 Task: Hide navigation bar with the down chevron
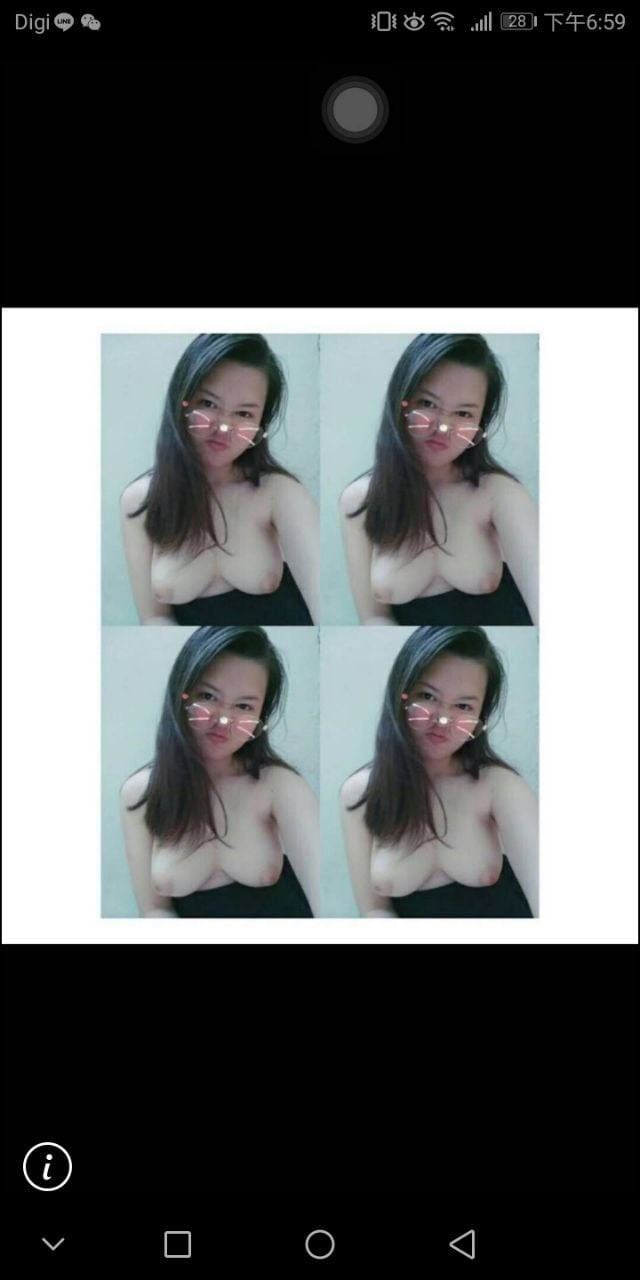click(x=53, y=1244)
